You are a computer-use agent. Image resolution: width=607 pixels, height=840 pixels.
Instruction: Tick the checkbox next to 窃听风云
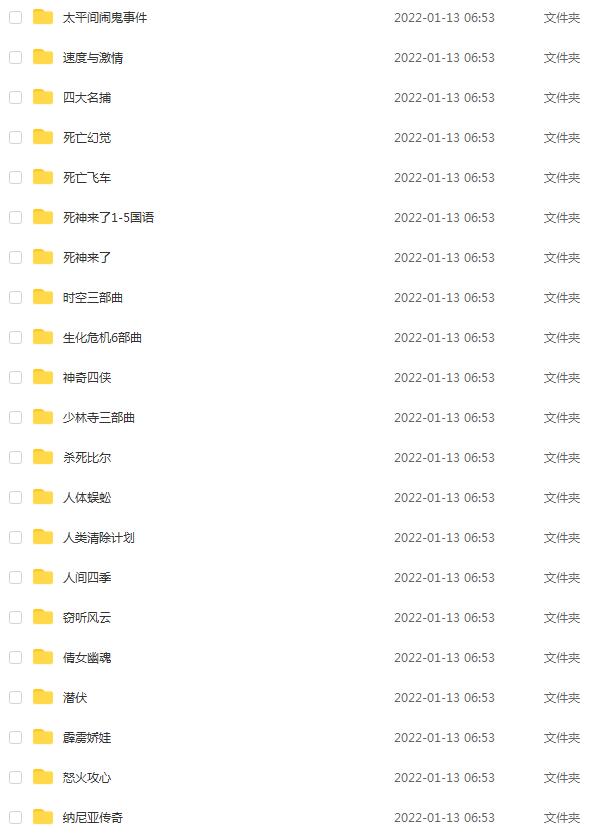(15, 617)
